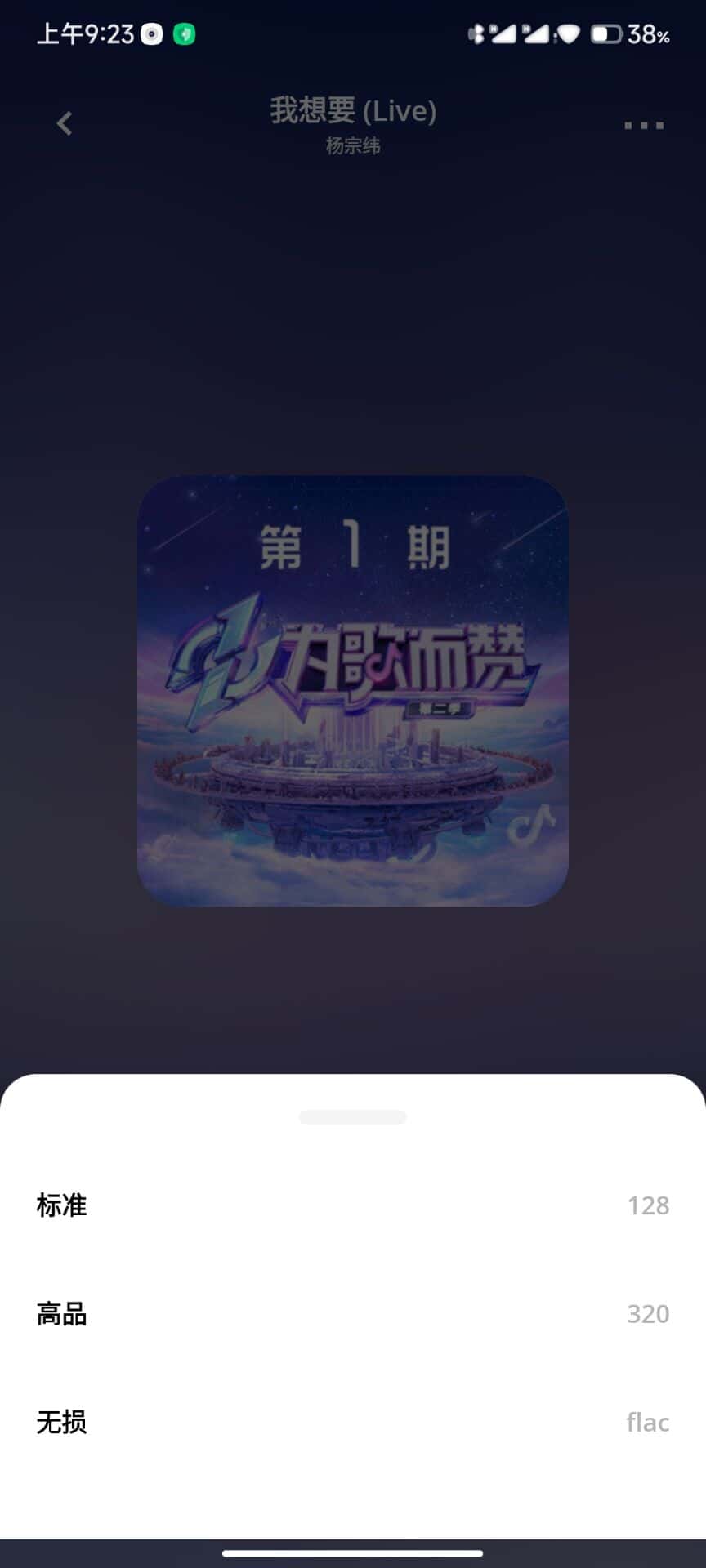This screenshot has width=706, height=1568.
Task: Tap the artist name 杨宗纬
Action: [353, 146]
